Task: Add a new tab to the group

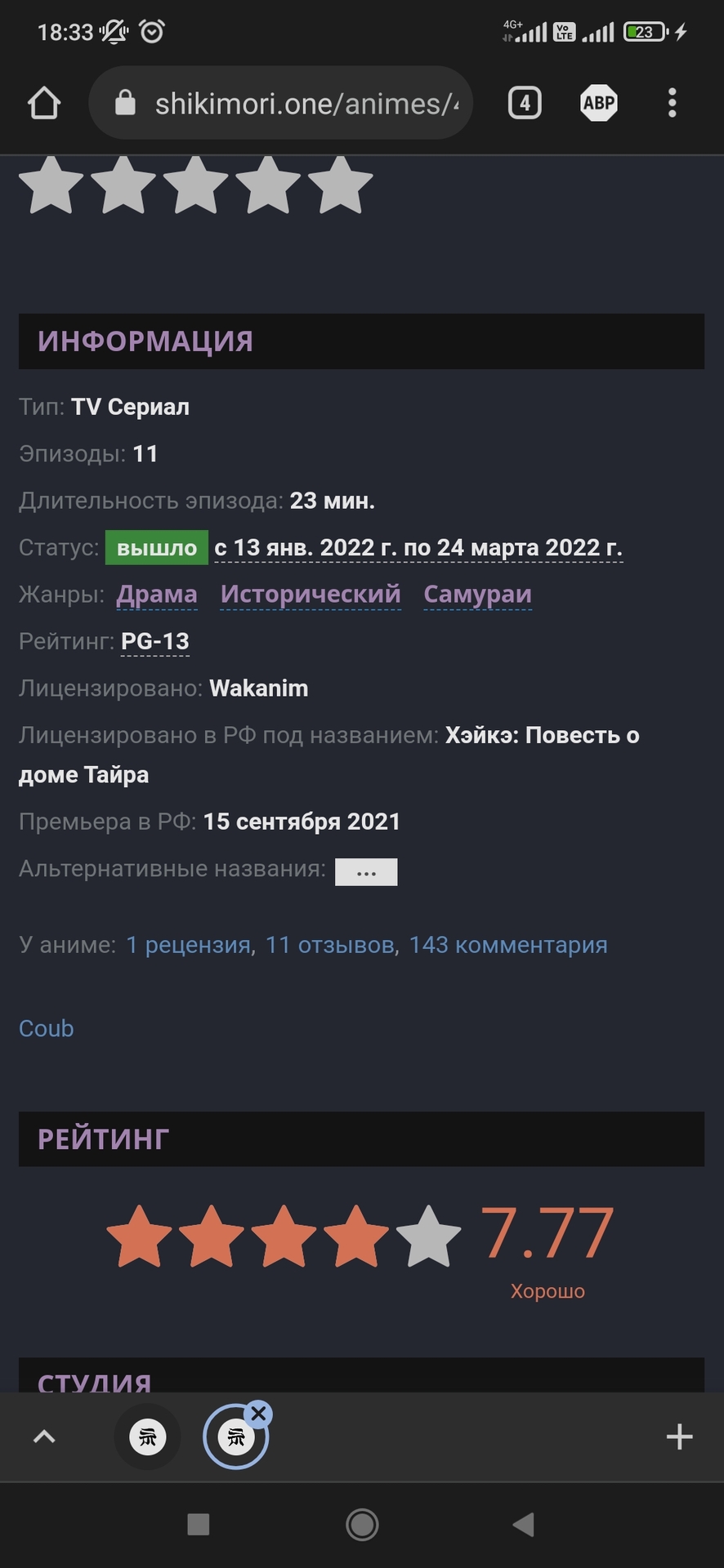Action: 679,1437
